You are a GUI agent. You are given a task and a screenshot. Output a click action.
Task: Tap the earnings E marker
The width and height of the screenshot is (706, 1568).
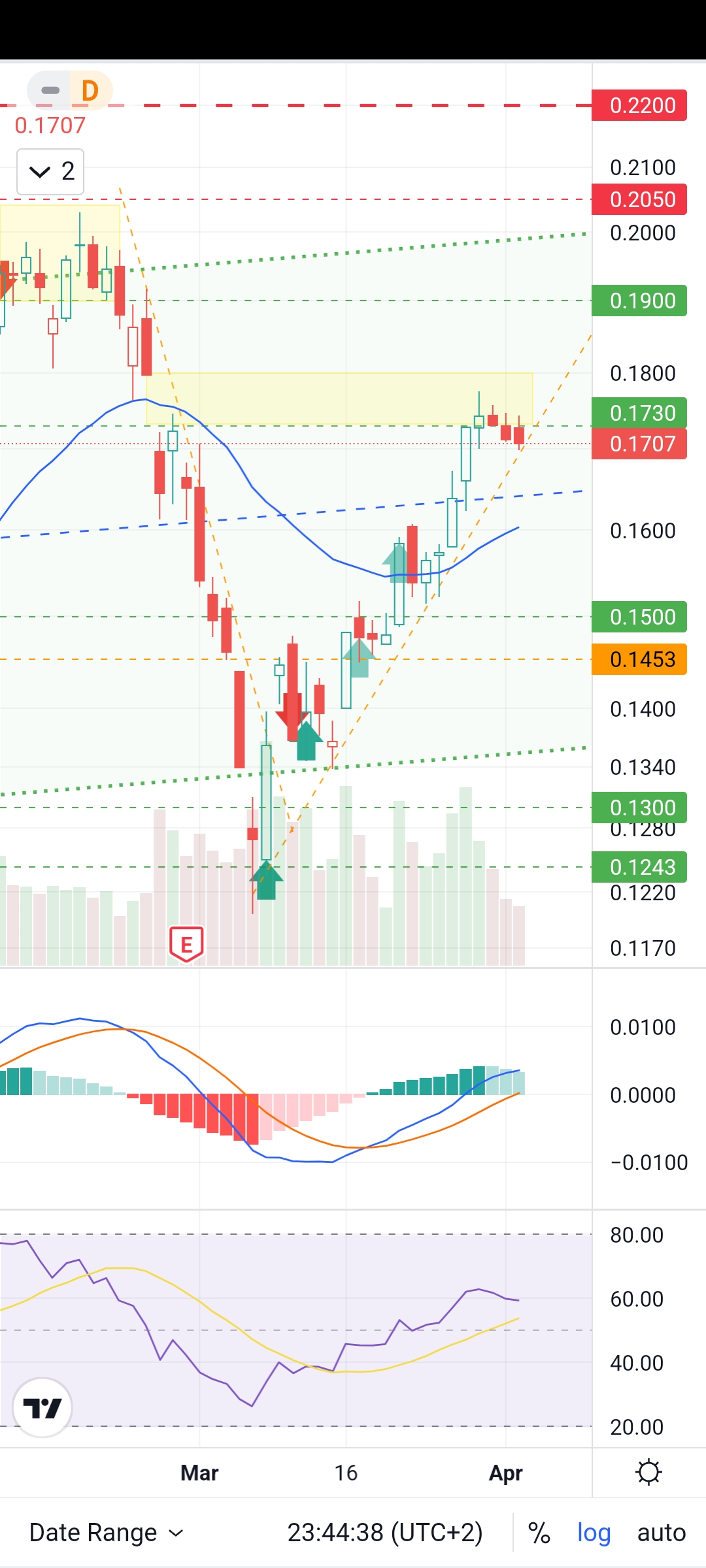(x=186, y=944)
